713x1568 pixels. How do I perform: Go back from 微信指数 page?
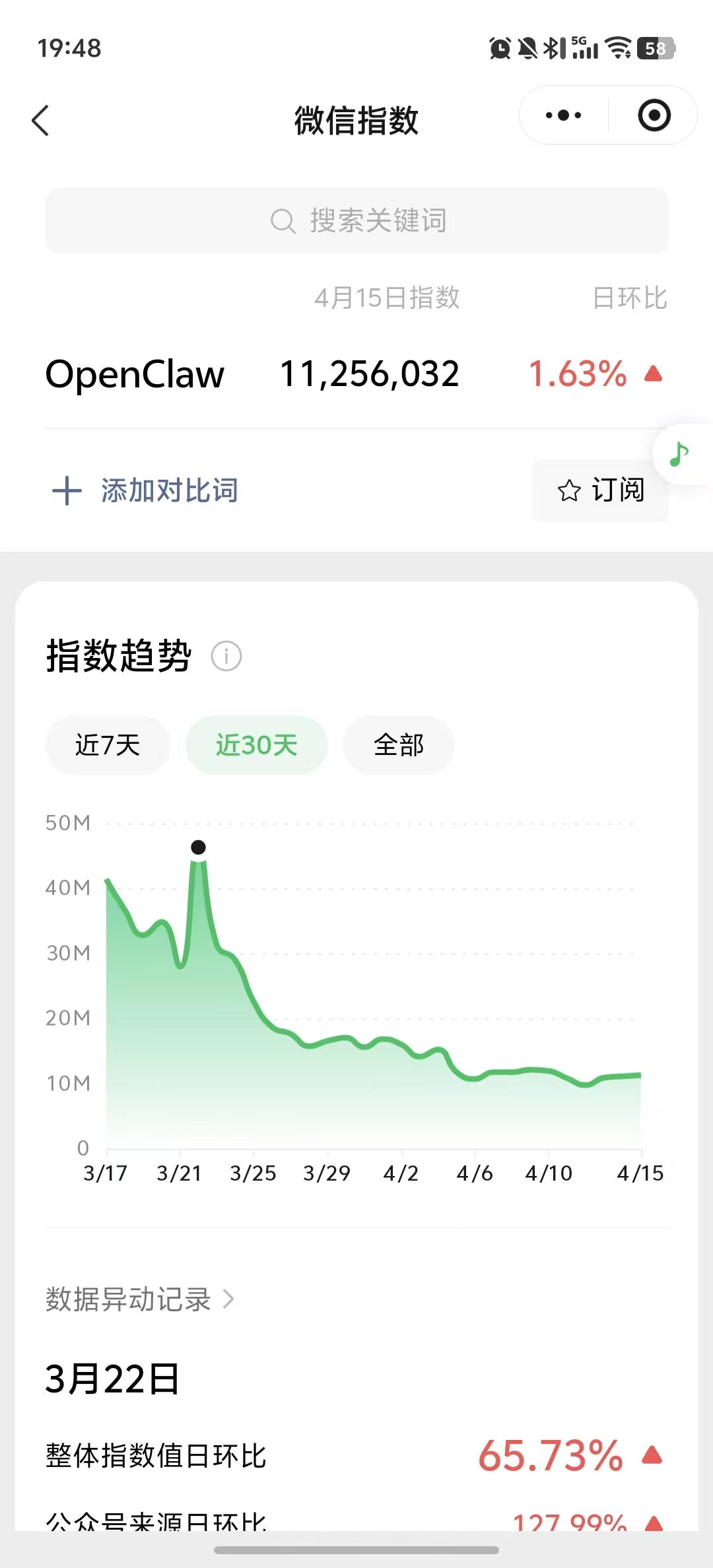point(41,121)
